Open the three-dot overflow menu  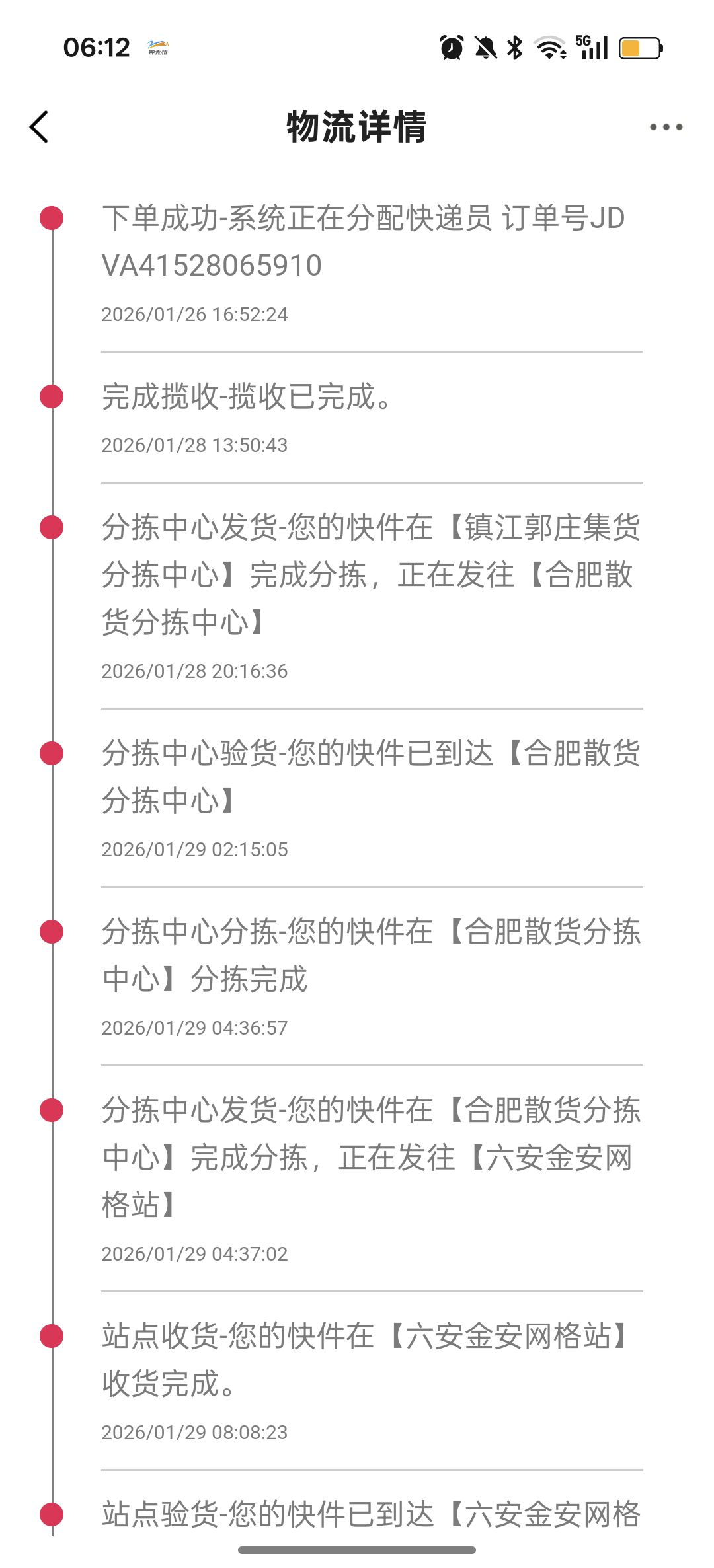[x=665, y=127]
